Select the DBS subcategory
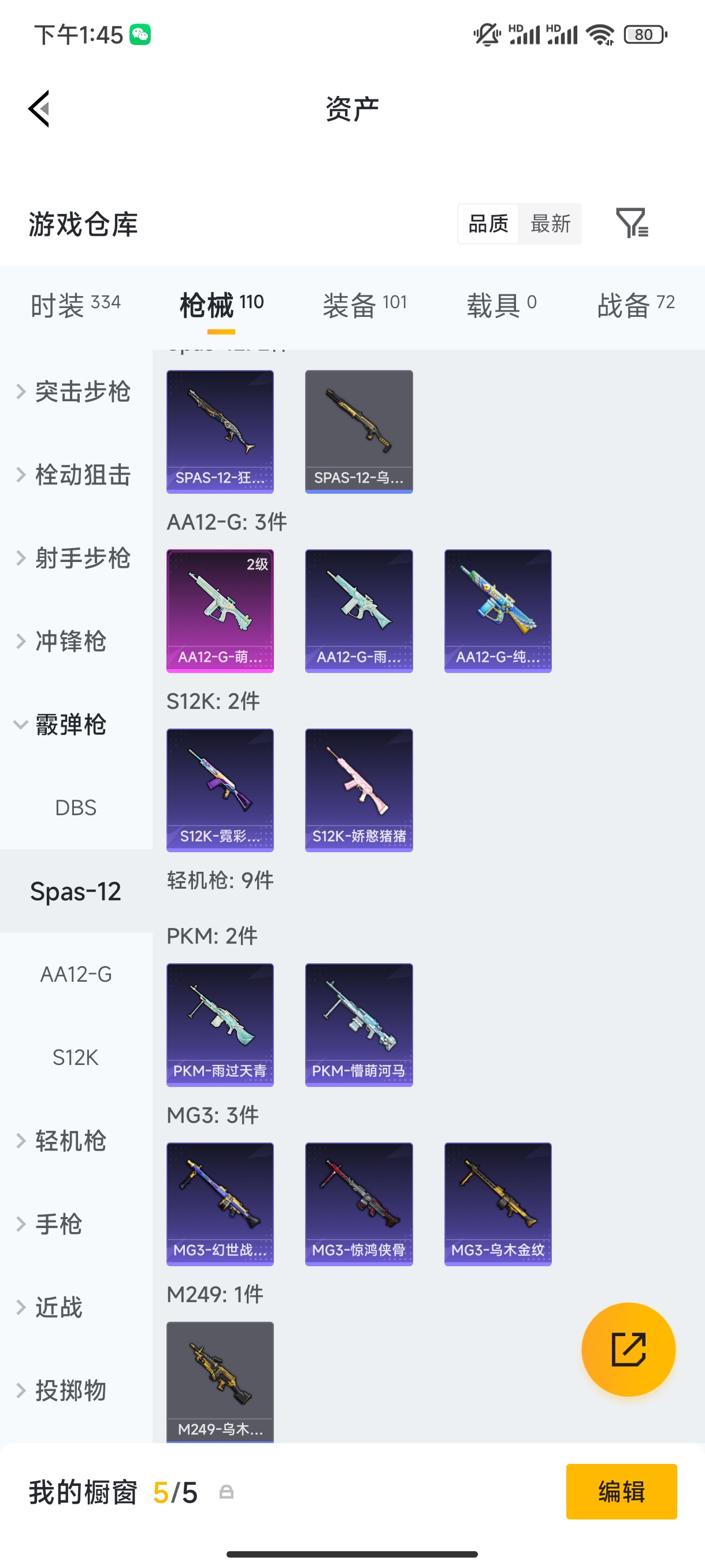The image size is (705, 1568). pos(76,808)
